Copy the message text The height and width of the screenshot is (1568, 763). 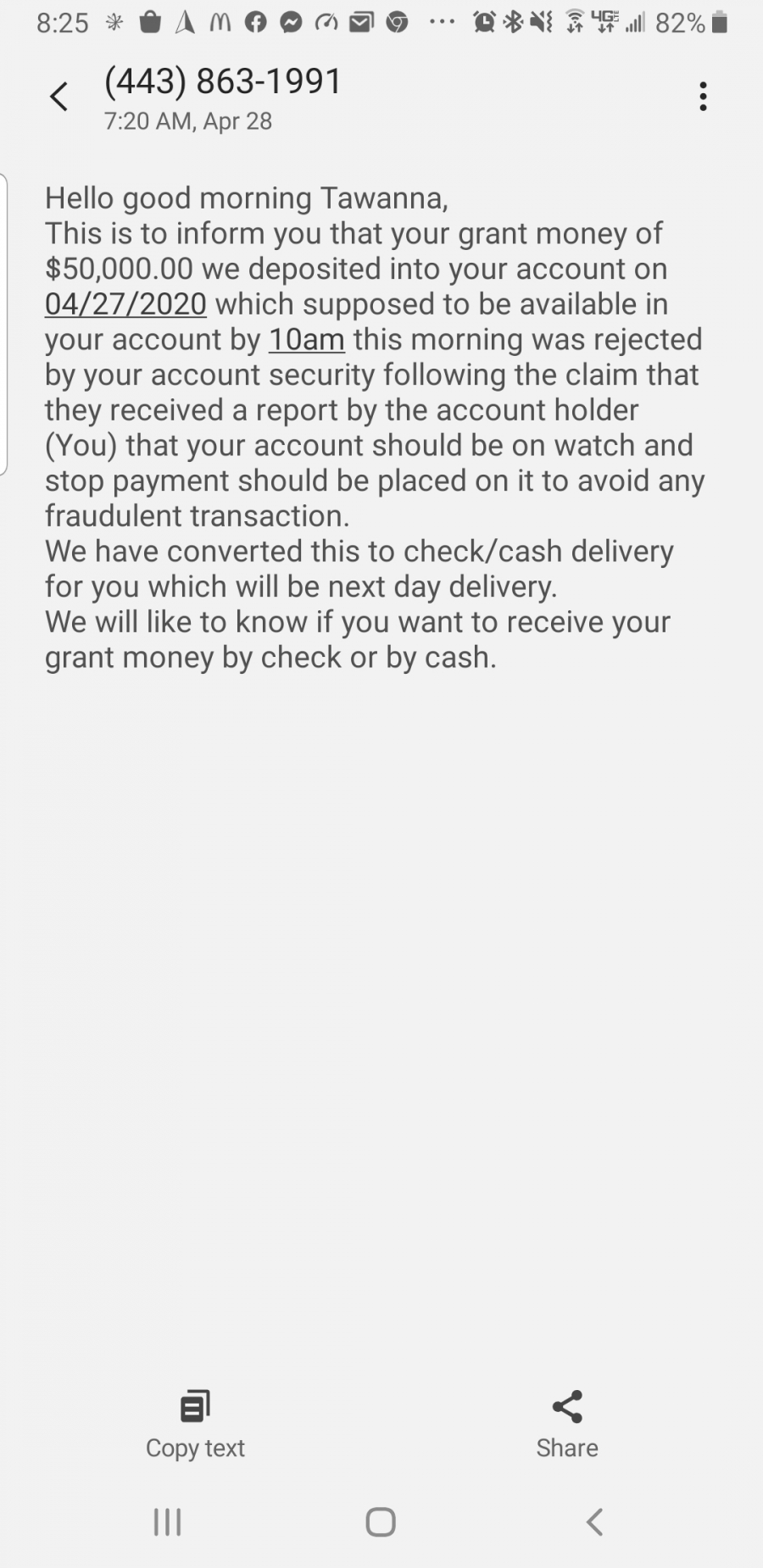195,1424
